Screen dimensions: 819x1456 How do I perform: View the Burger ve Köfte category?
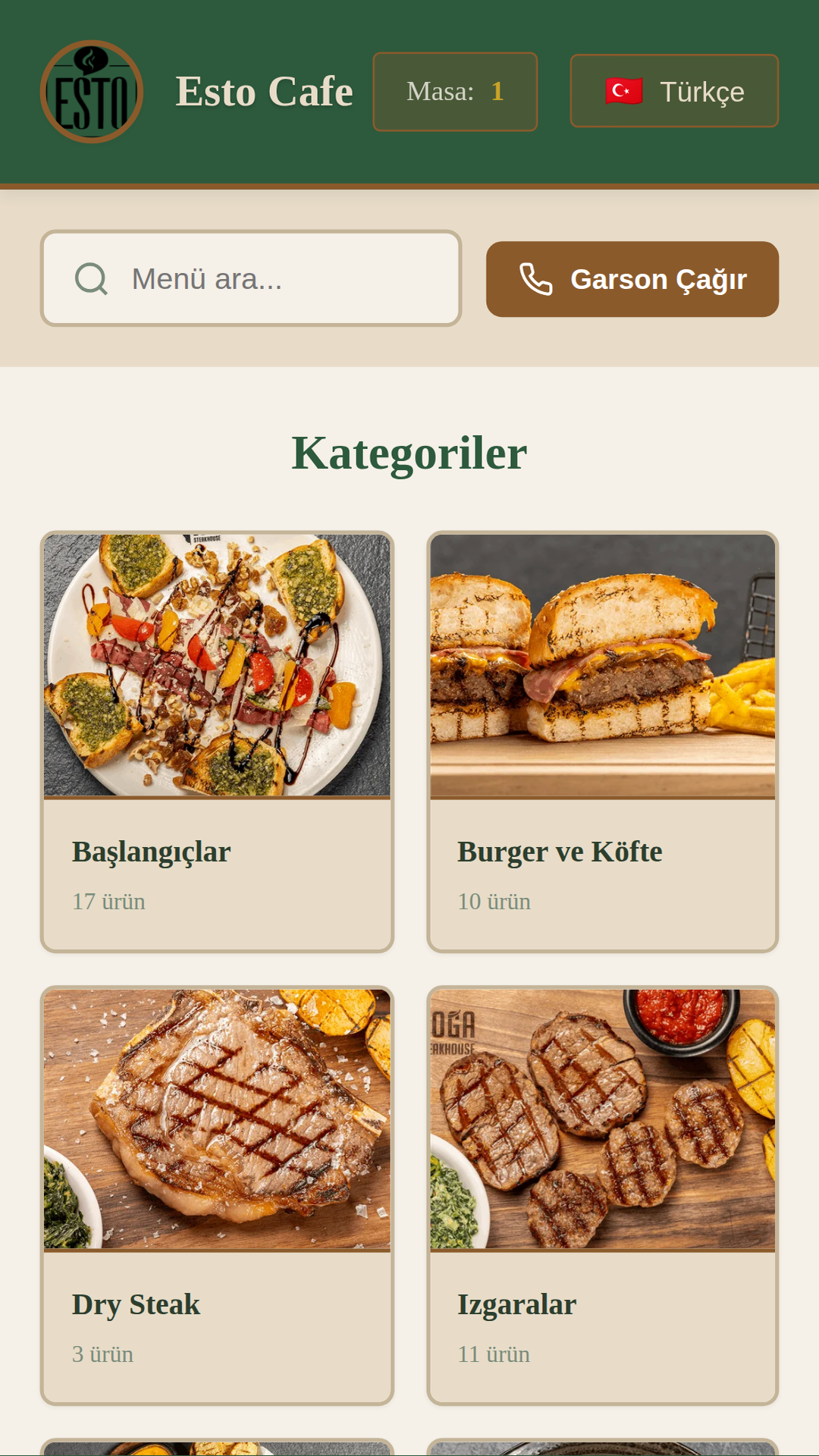point(602,742)
